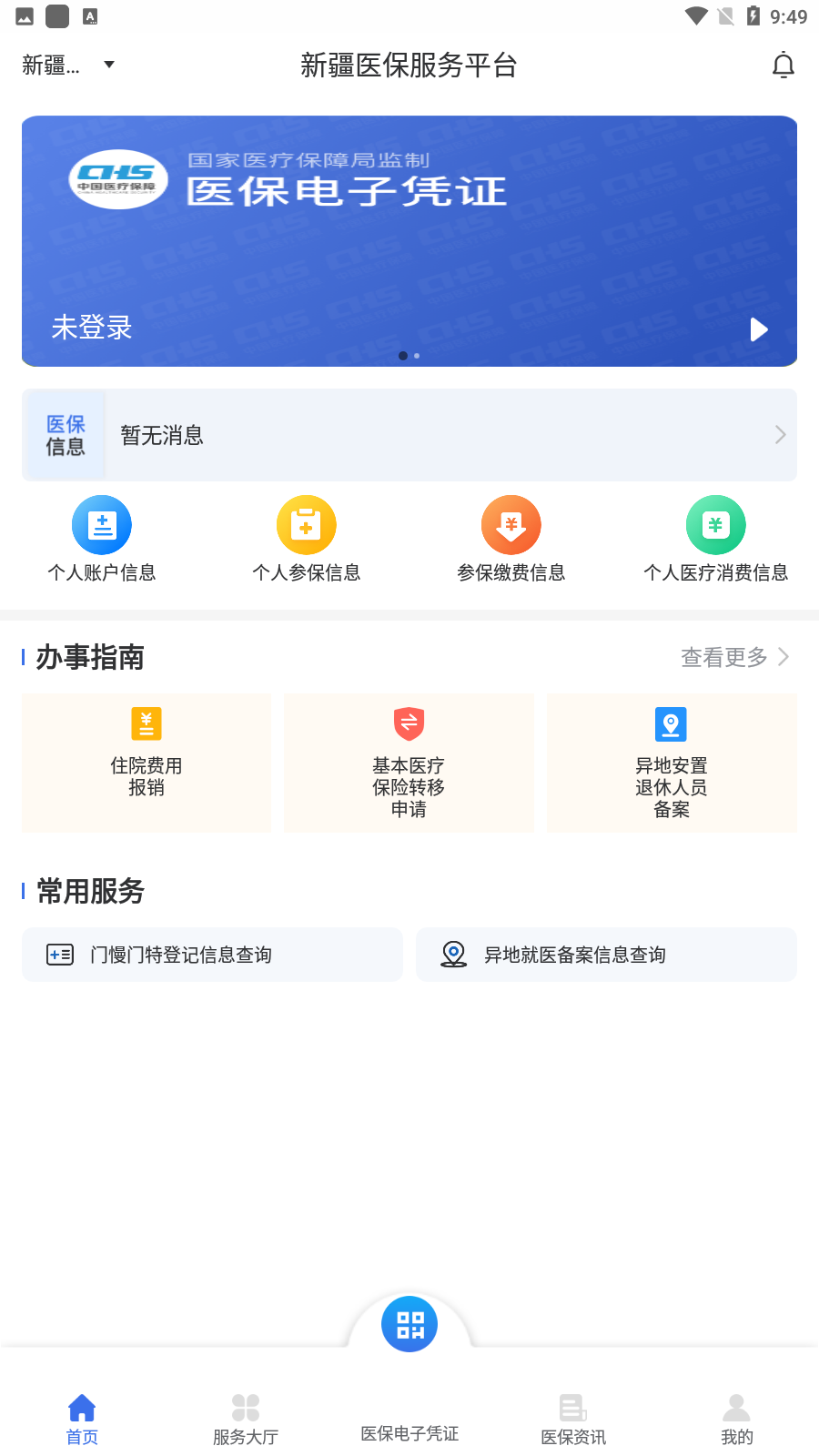Open 个人账户信息 account icon

pyautogui.click(x=101, y=525)
